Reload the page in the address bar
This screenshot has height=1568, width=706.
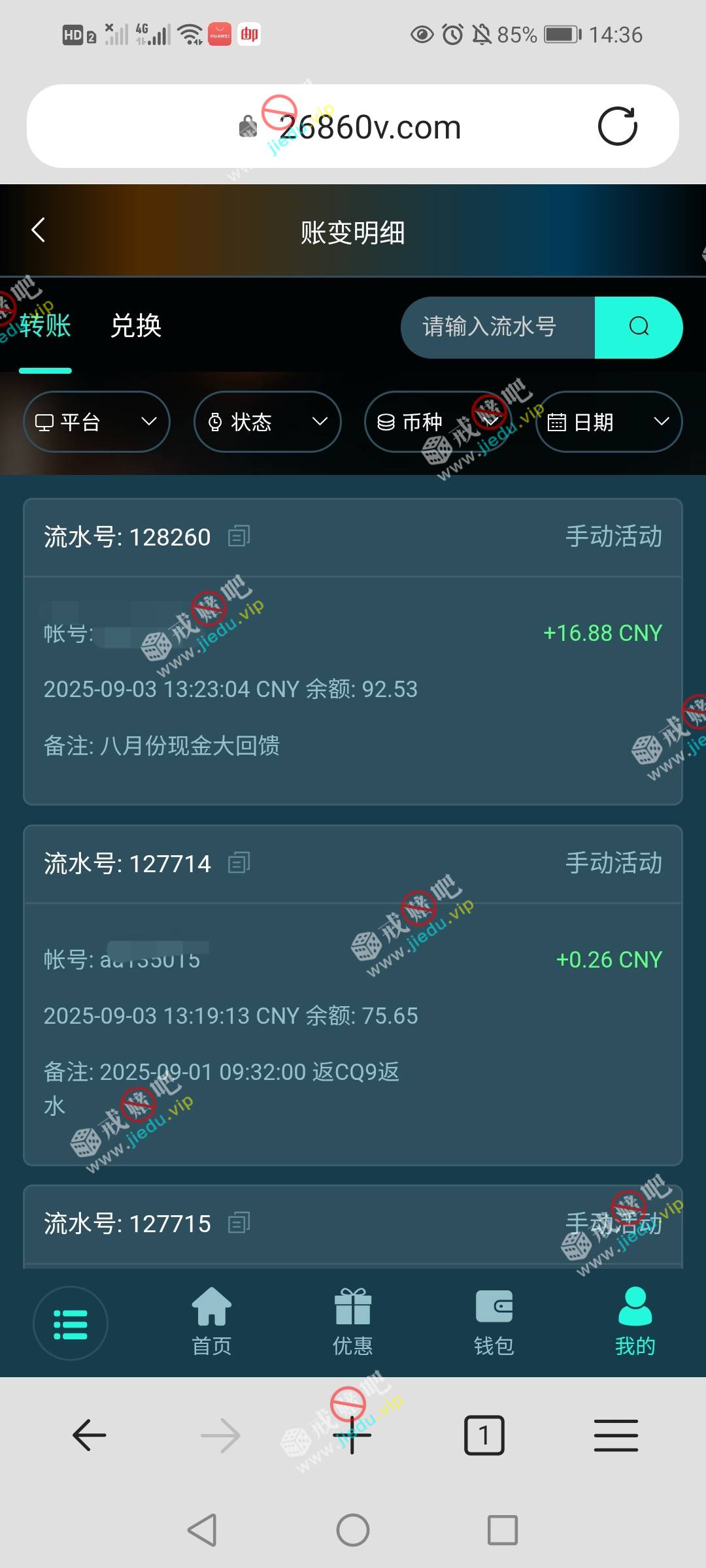[x=617, y=126]
